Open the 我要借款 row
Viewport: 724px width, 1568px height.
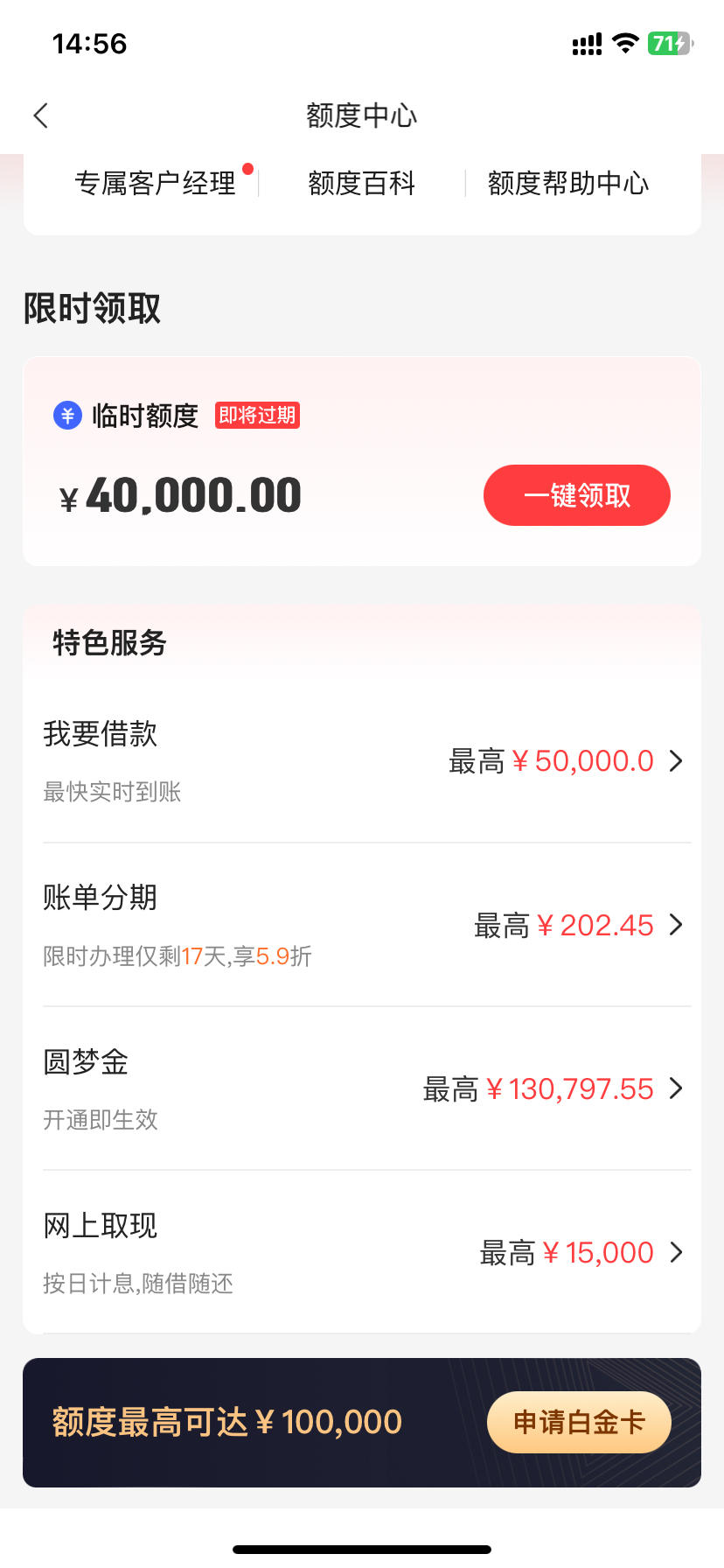(362, 761)
